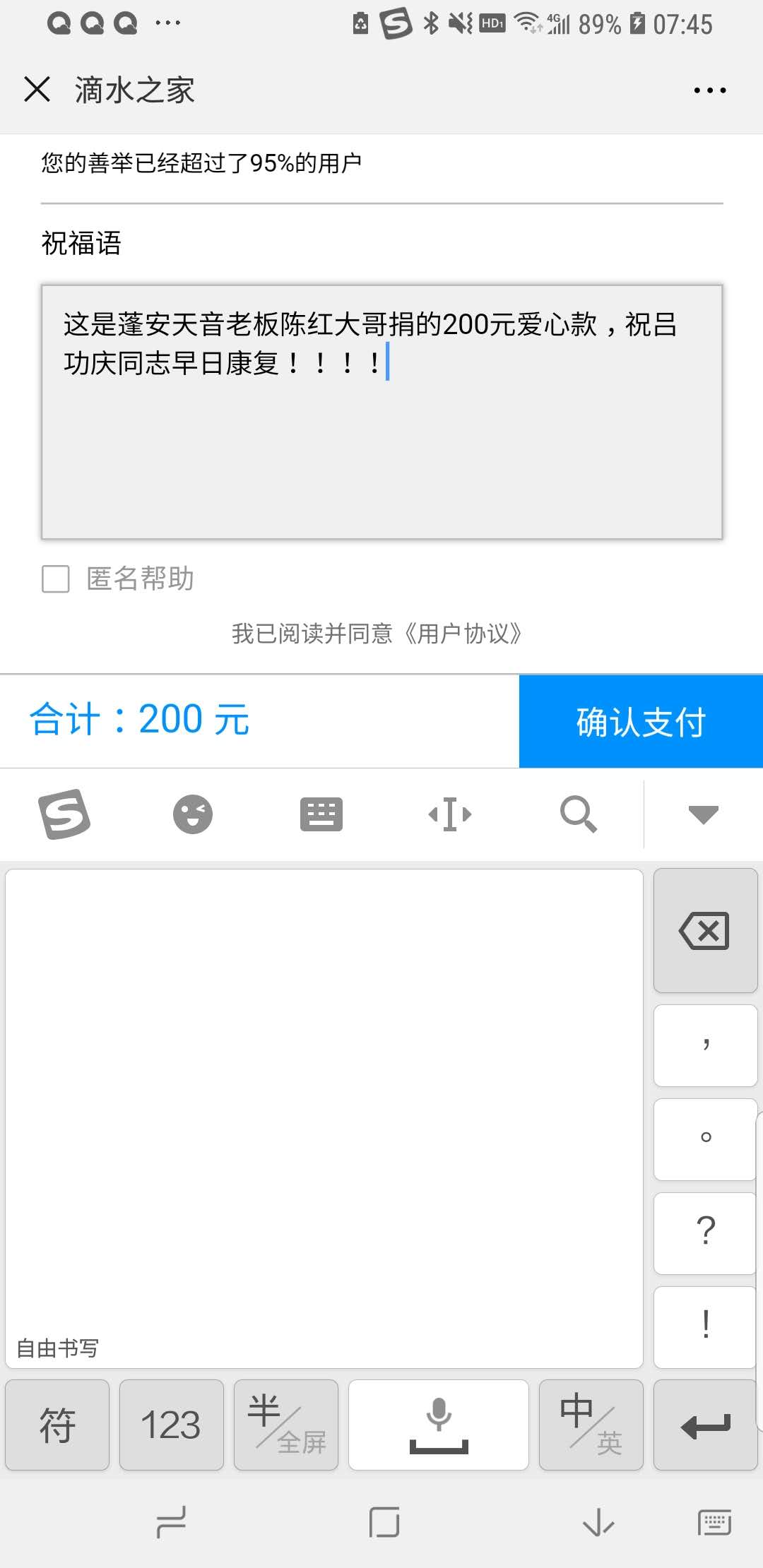This screenshot has height=1568, width=763.
Task: Open the 符 symbols keyboard
Action: (x=57, y=1425)
